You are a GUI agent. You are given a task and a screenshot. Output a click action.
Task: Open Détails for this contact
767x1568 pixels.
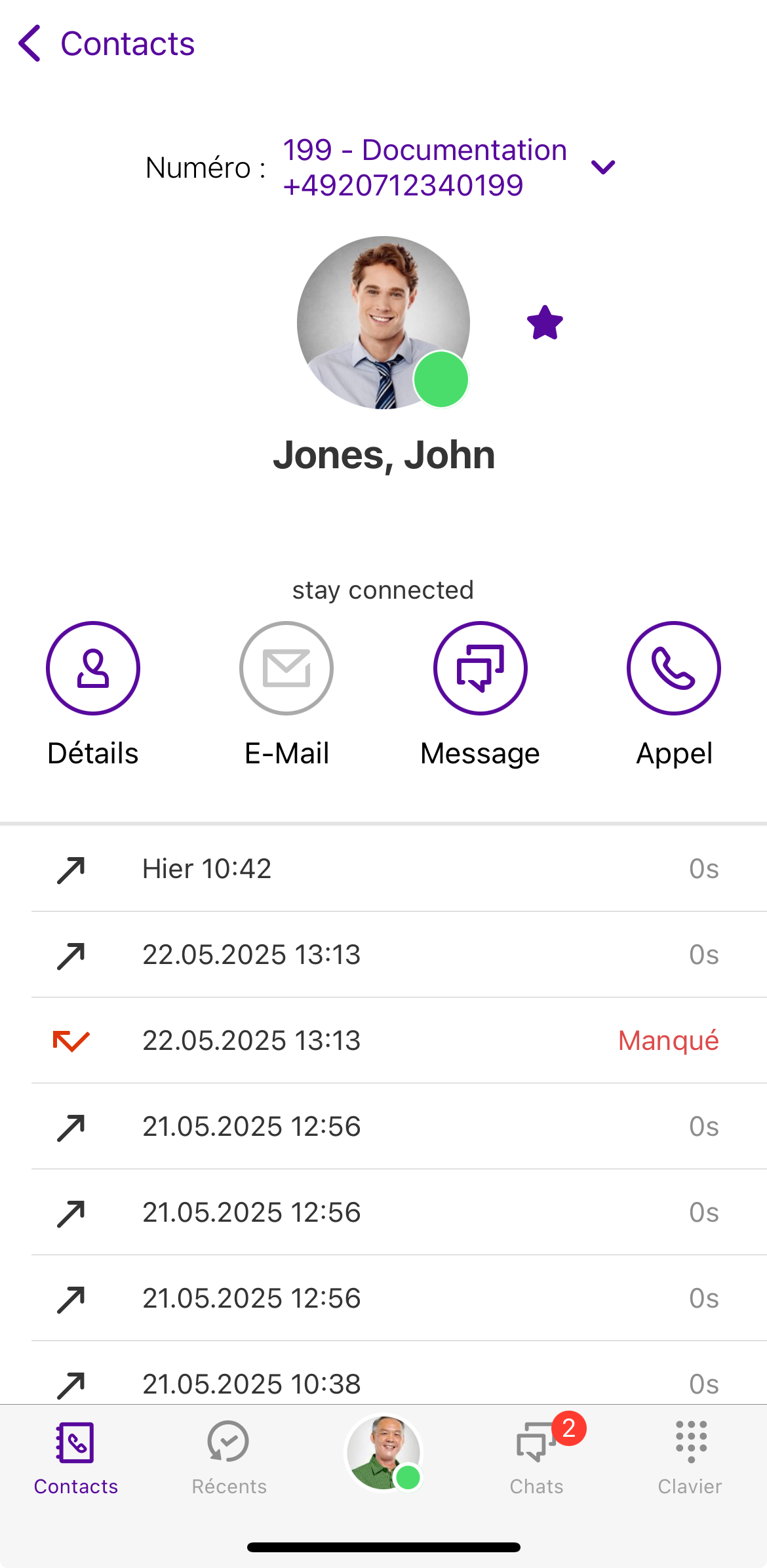click(93, 668)
